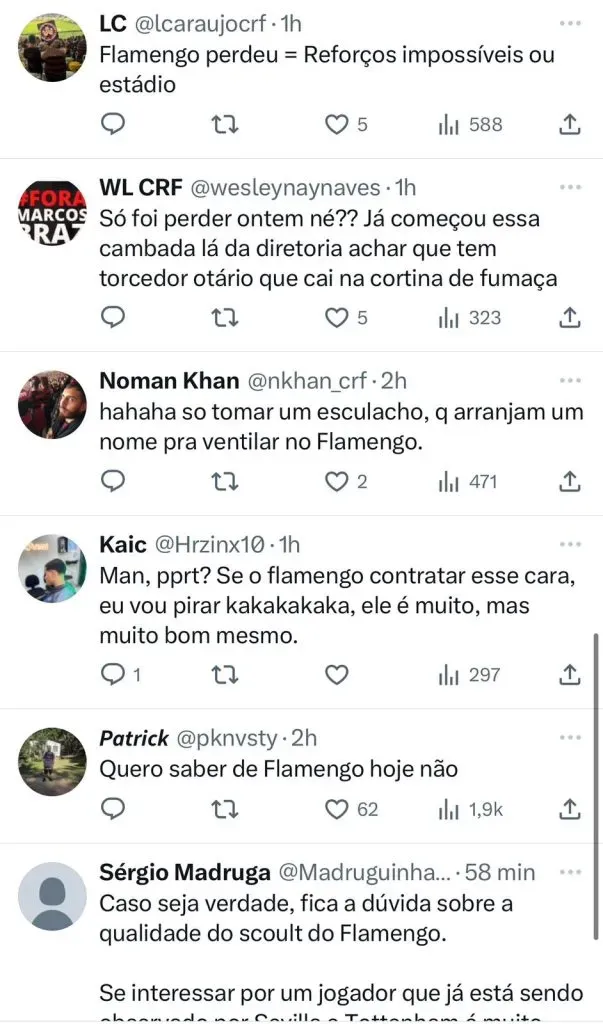This screenshot has height=1024, width=603.
Task: Share Noman Khan's tweet
Action: click(569, 482)
